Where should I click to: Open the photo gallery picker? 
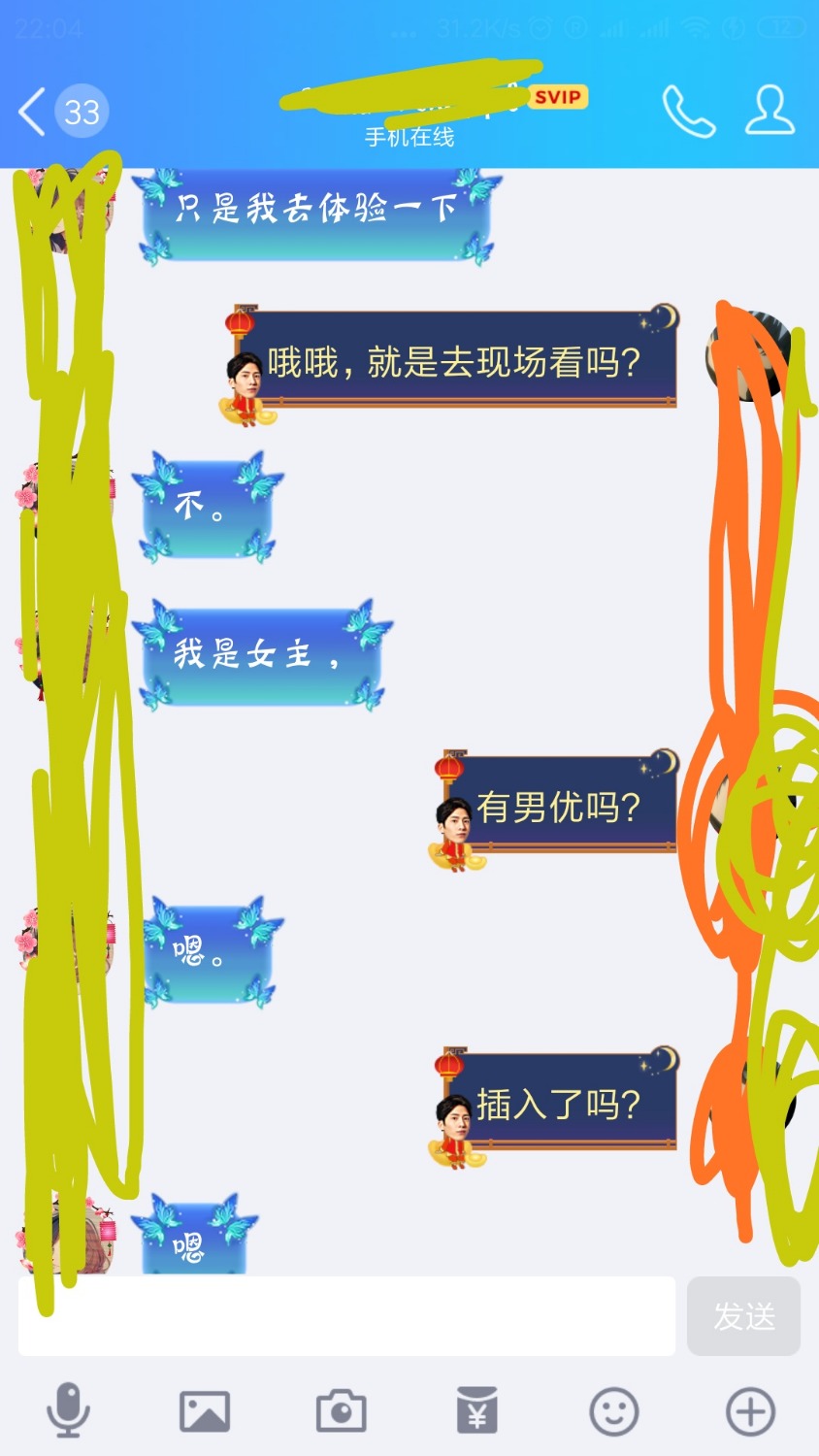pyautogui.click(x=205, y=1410)
